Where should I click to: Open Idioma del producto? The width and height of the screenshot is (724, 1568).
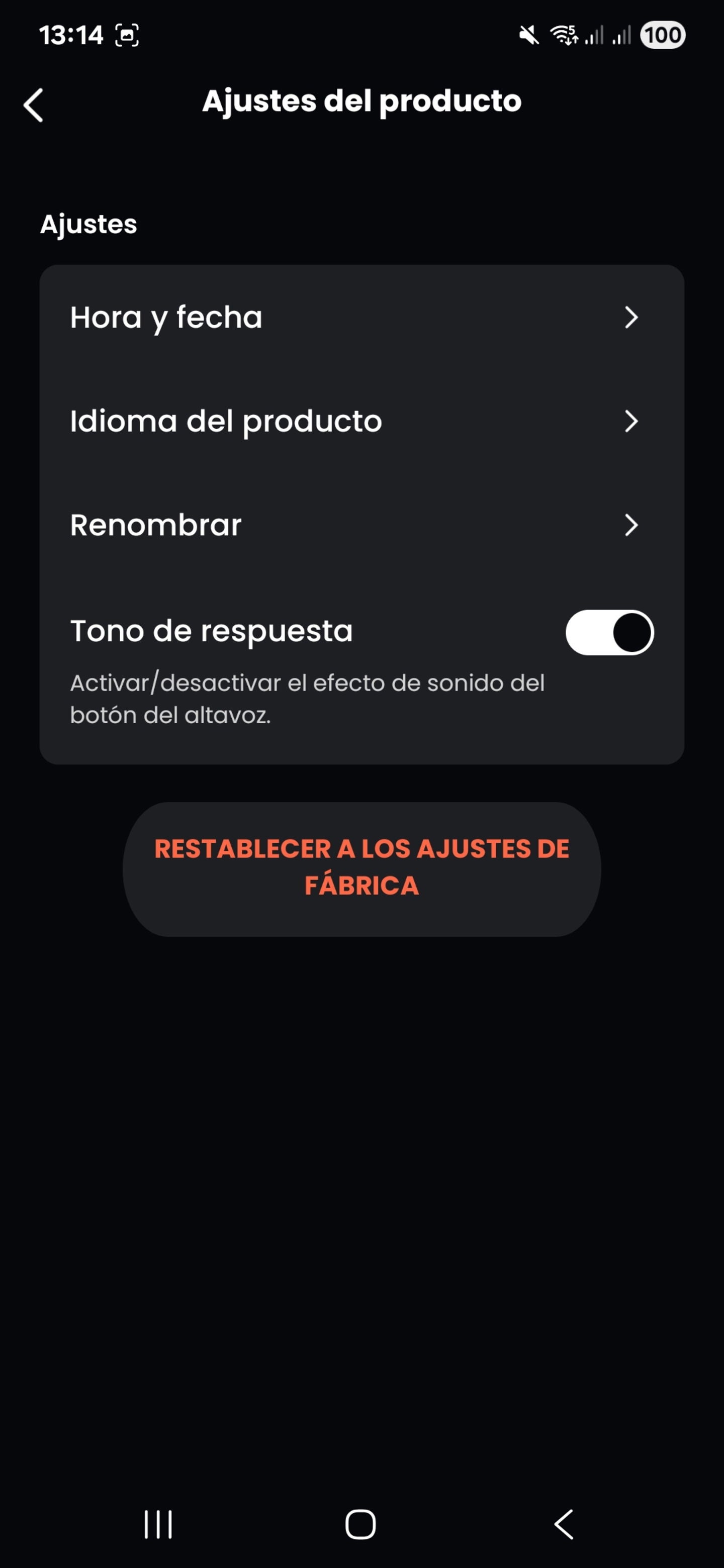pyautogui.click(x=361, y=421)
